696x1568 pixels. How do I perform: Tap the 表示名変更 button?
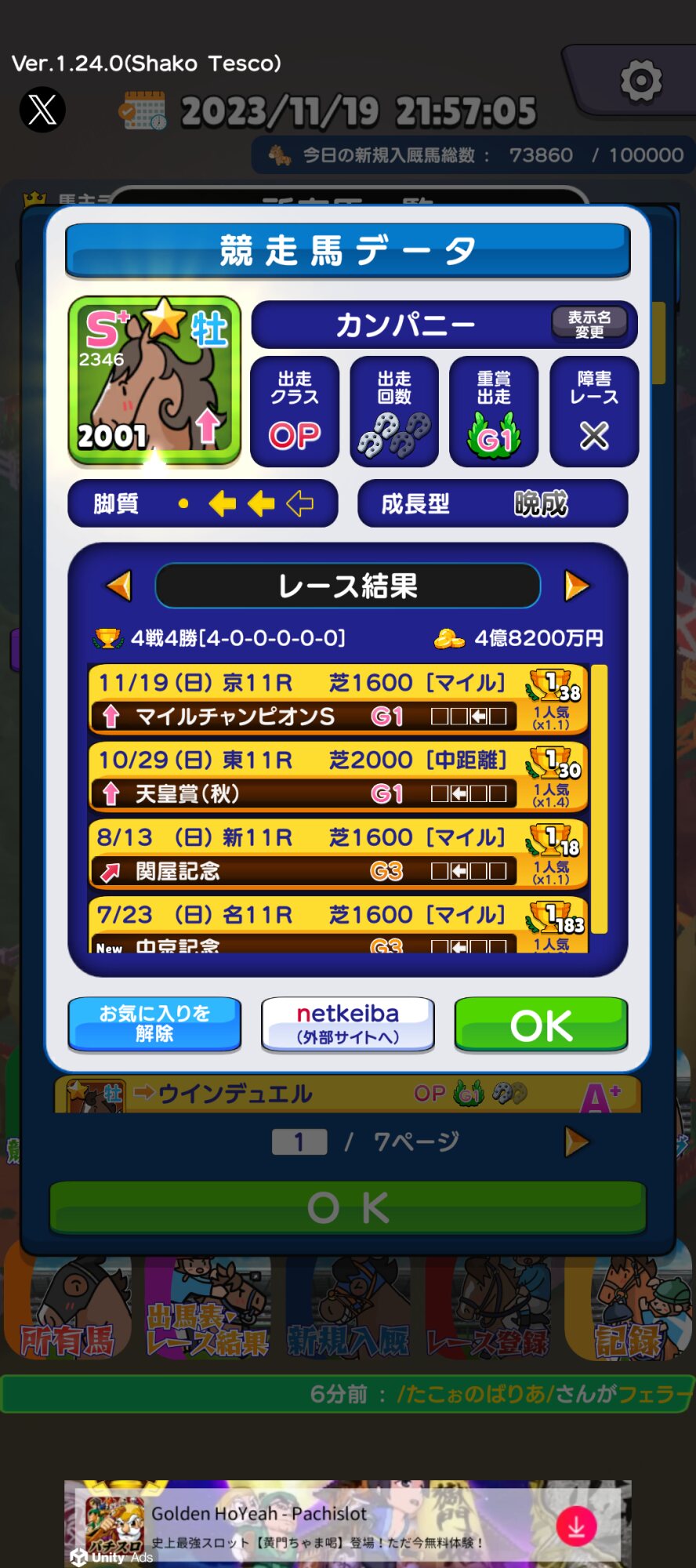coord(589,323)
